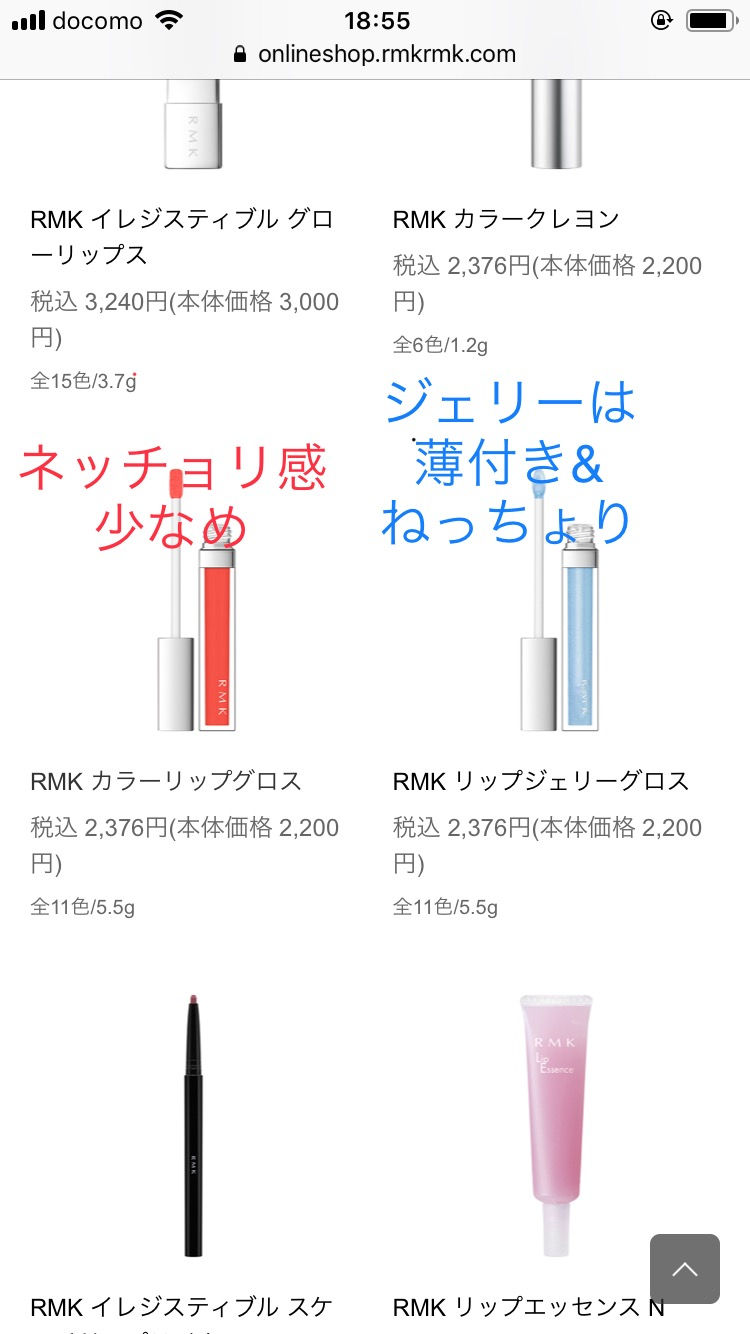Open RMK リップエッセンス N product
This screenshot has width=750, height=1334.
pyautogui.click(x=529, y=1307)
